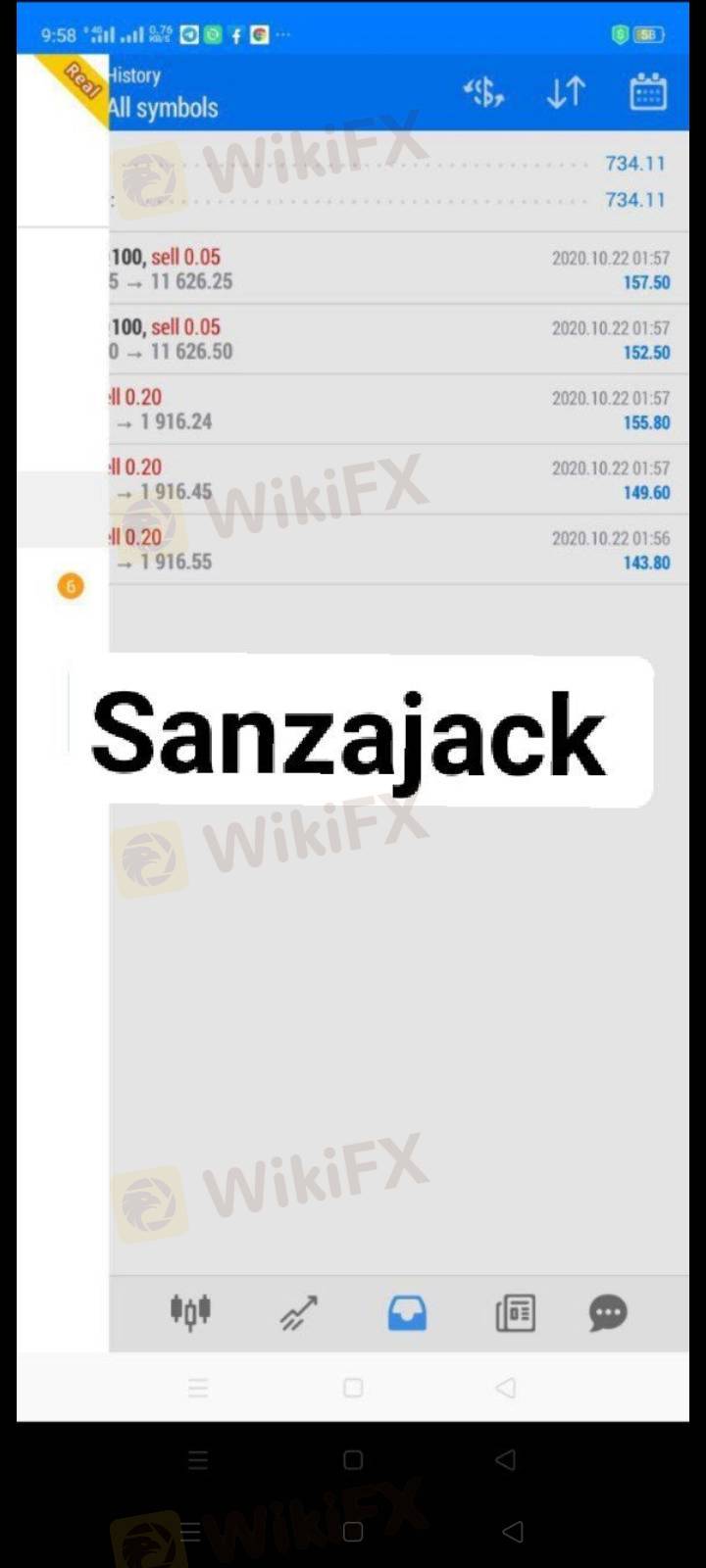Open the trade with profit 149.60
Viewport: 706px width, 1568px height.
tap(392, 480)
